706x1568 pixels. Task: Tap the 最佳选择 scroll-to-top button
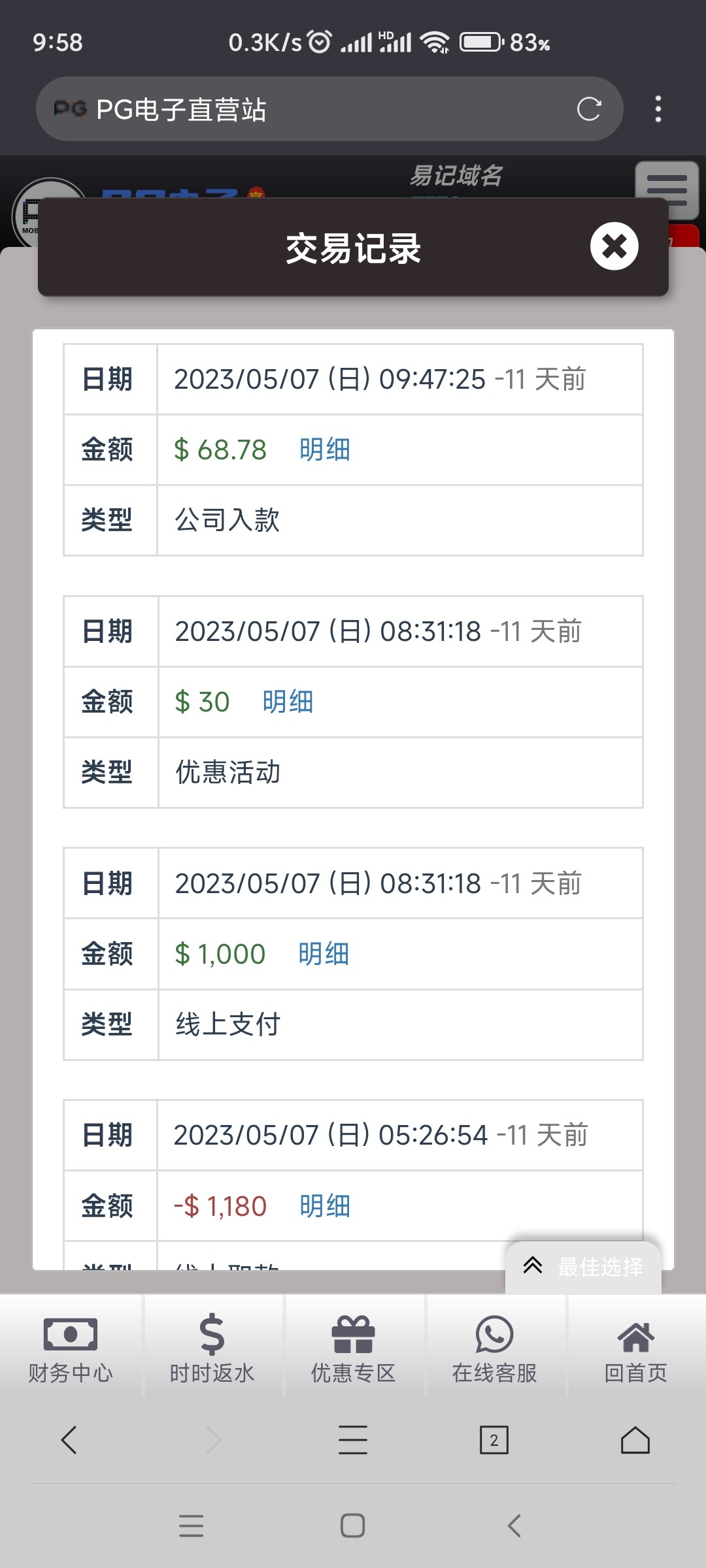click(583, 1267)
